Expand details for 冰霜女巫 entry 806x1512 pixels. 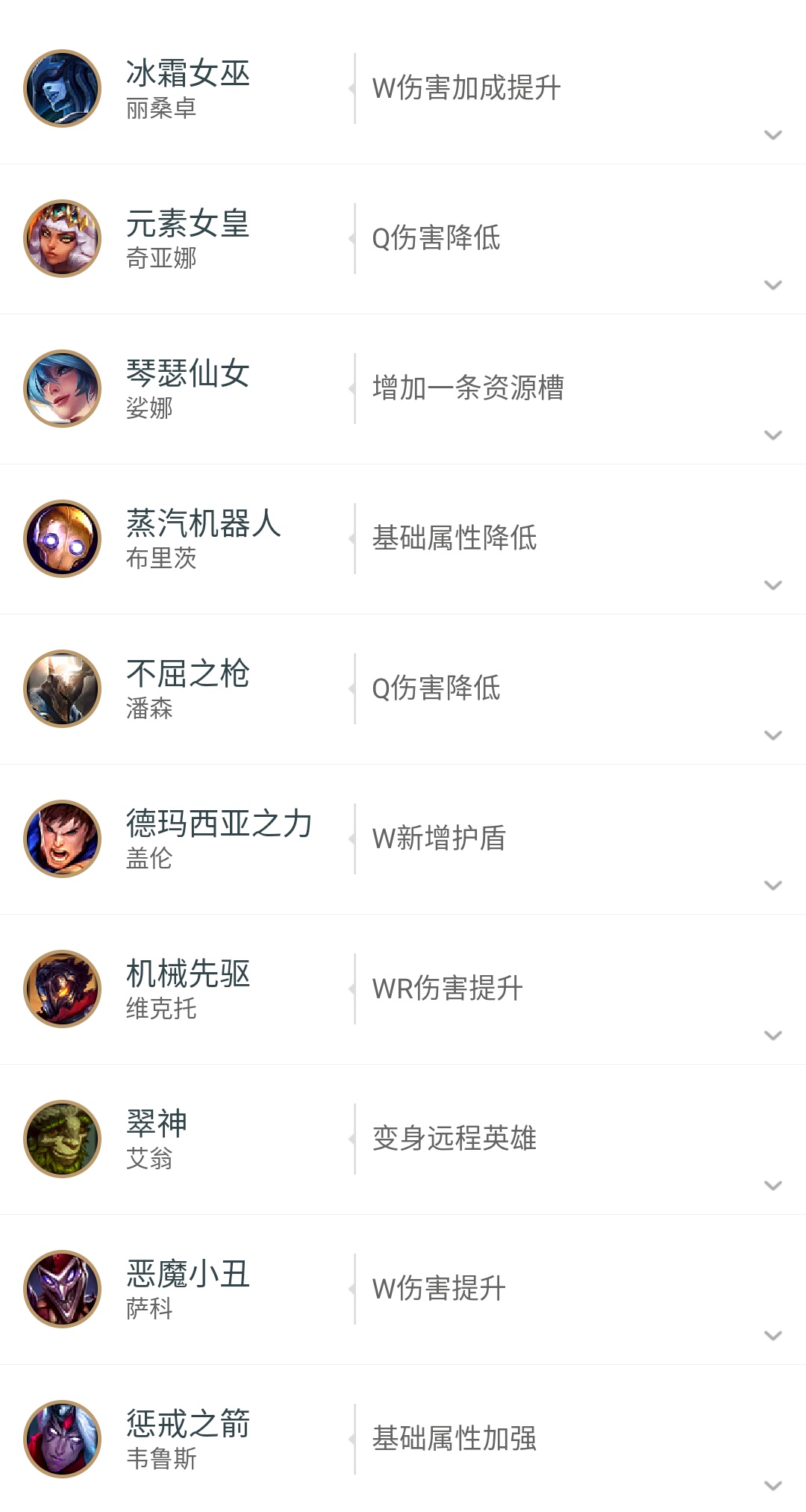click(x=772, y=134)
